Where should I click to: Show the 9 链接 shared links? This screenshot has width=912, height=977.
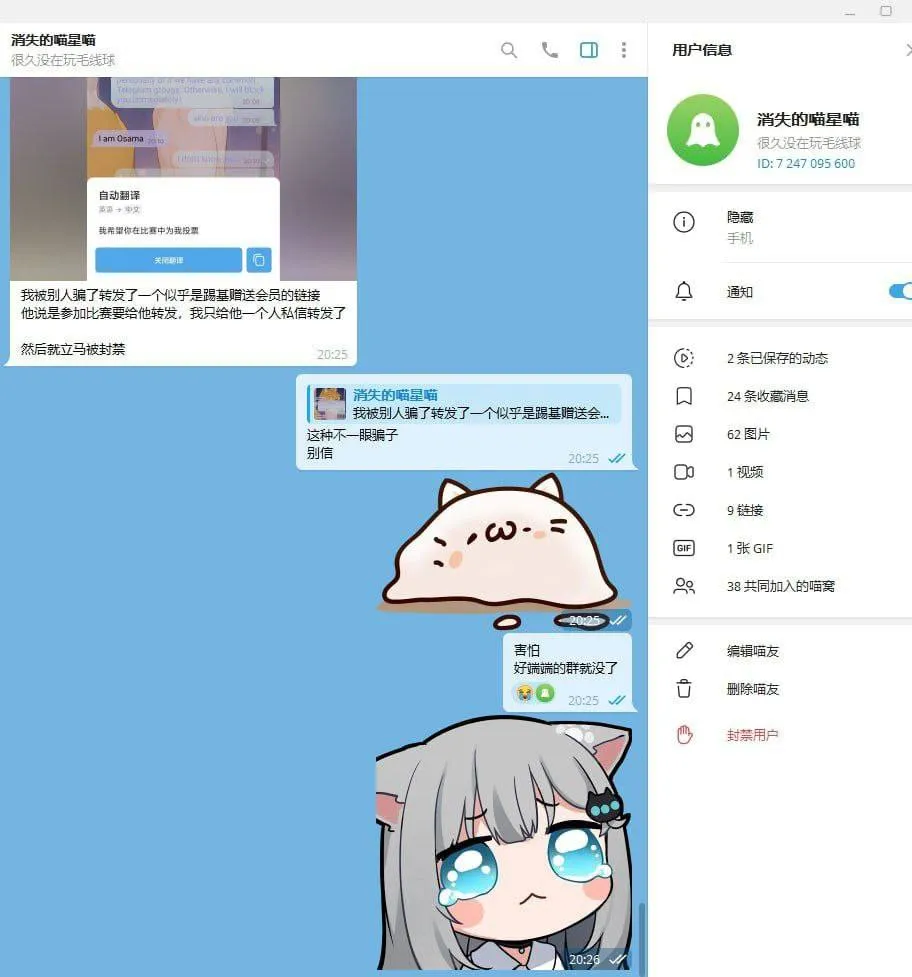coord(744,510)
